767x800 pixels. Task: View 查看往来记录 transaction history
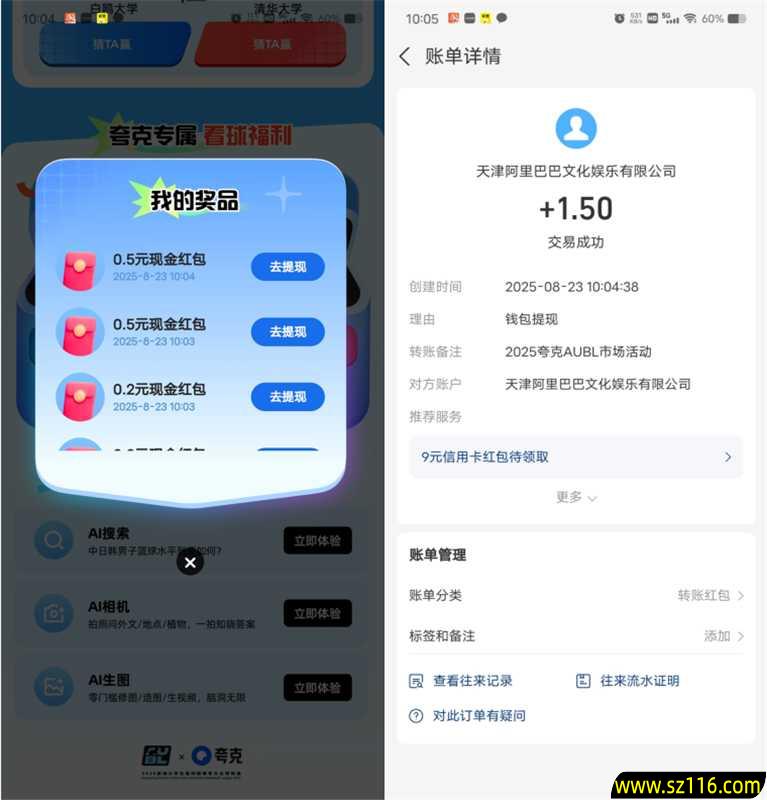click(461, 681)
